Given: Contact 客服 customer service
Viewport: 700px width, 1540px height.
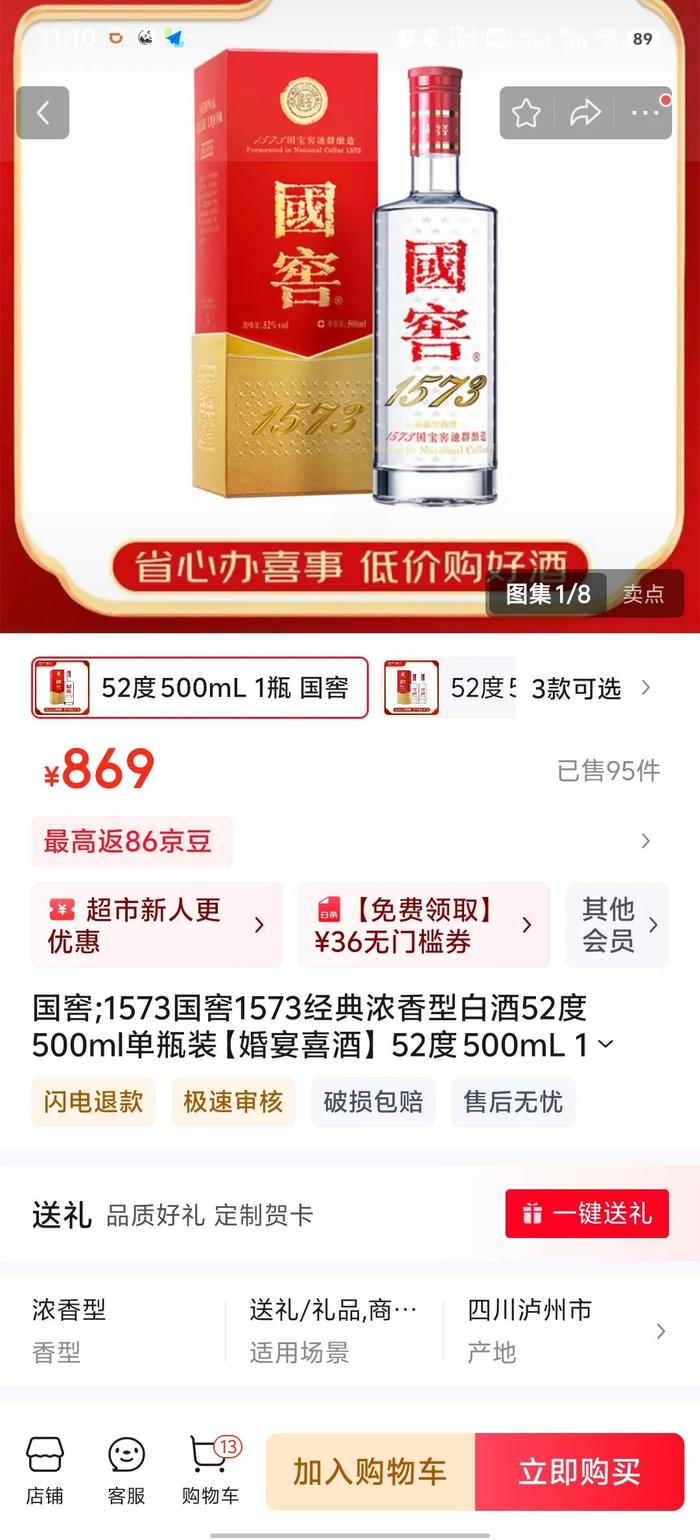Looking at the screenshot, I should coord(126,1471).
